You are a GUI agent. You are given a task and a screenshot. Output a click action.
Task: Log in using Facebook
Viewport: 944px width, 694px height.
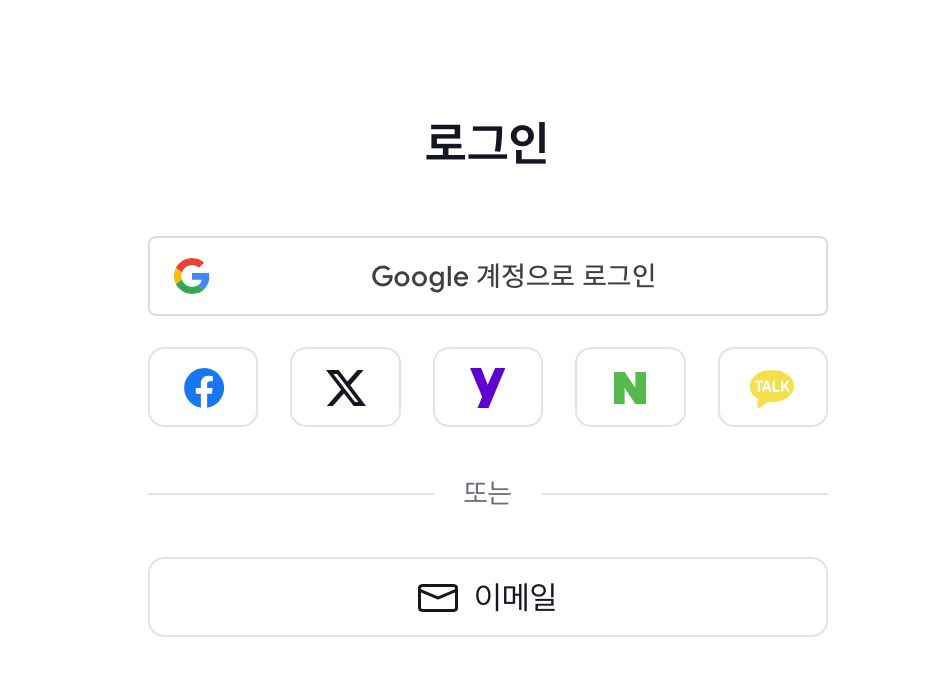pyautogui.click(x=203, y=387)
